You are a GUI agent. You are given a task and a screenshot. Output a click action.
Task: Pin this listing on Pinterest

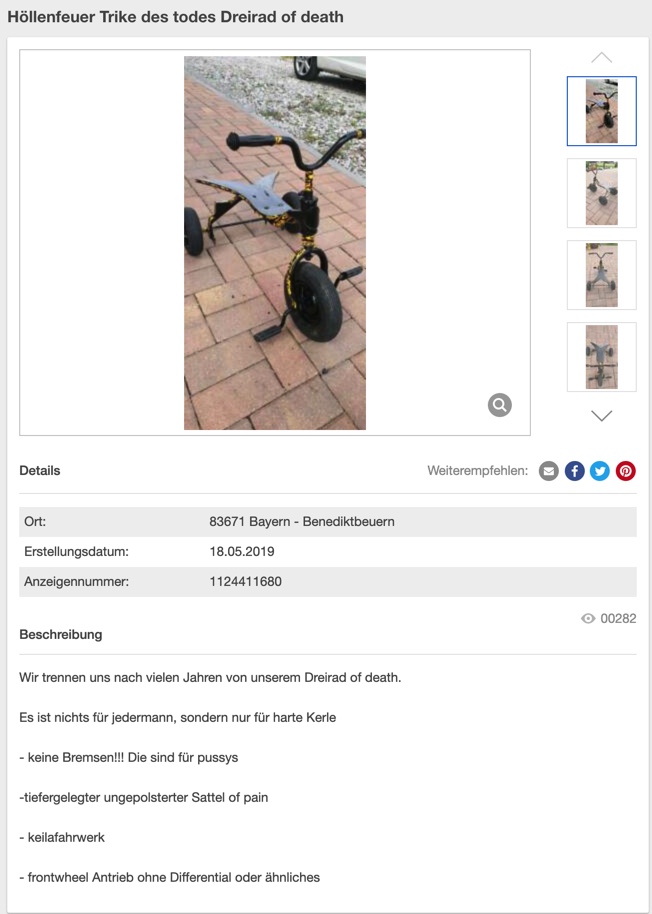pyautogui.click(x=626, y=471)
